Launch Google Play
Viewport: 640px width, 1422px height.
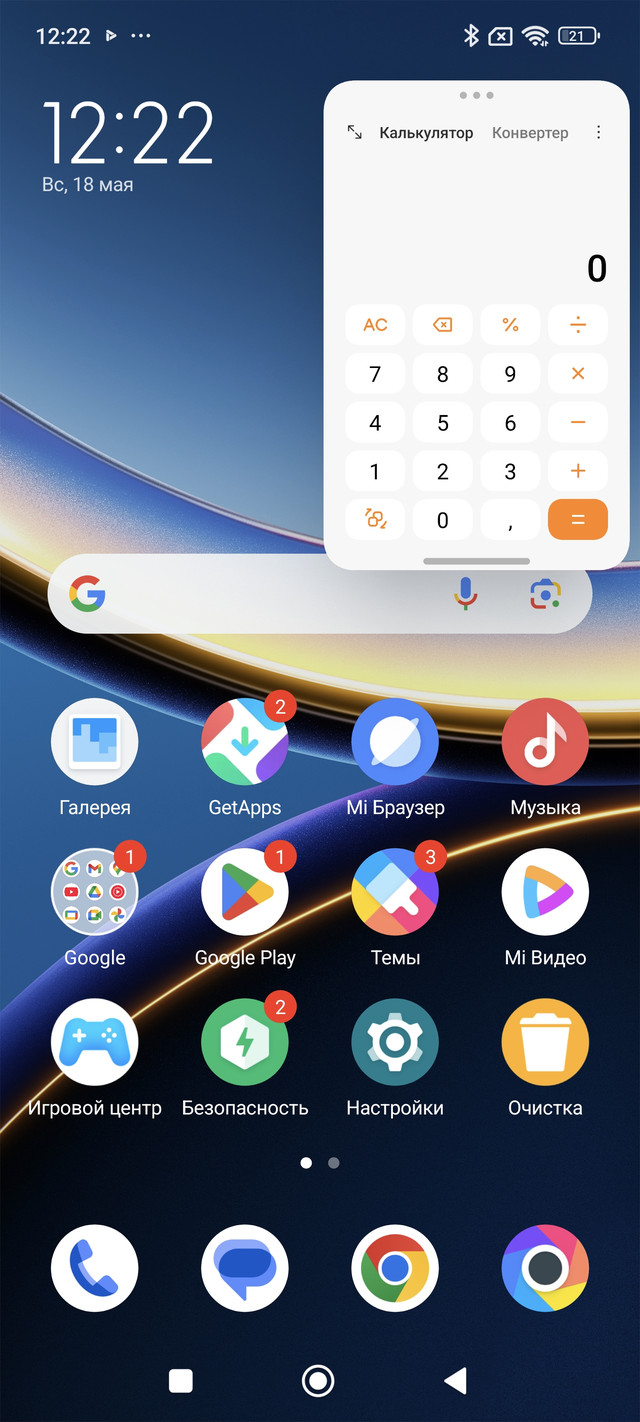coord(245,892)
